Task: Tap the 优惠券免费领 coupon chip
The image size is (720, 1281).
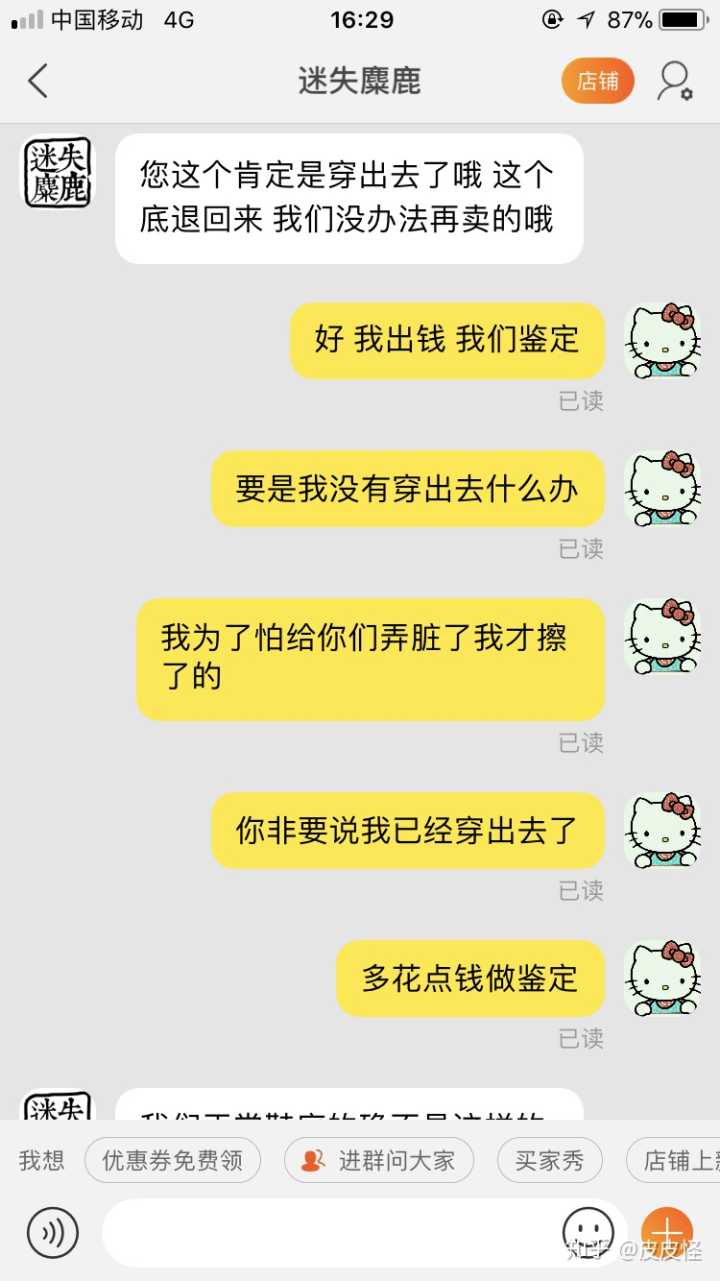Action: pyautogui.click(x=172, y=1160)
